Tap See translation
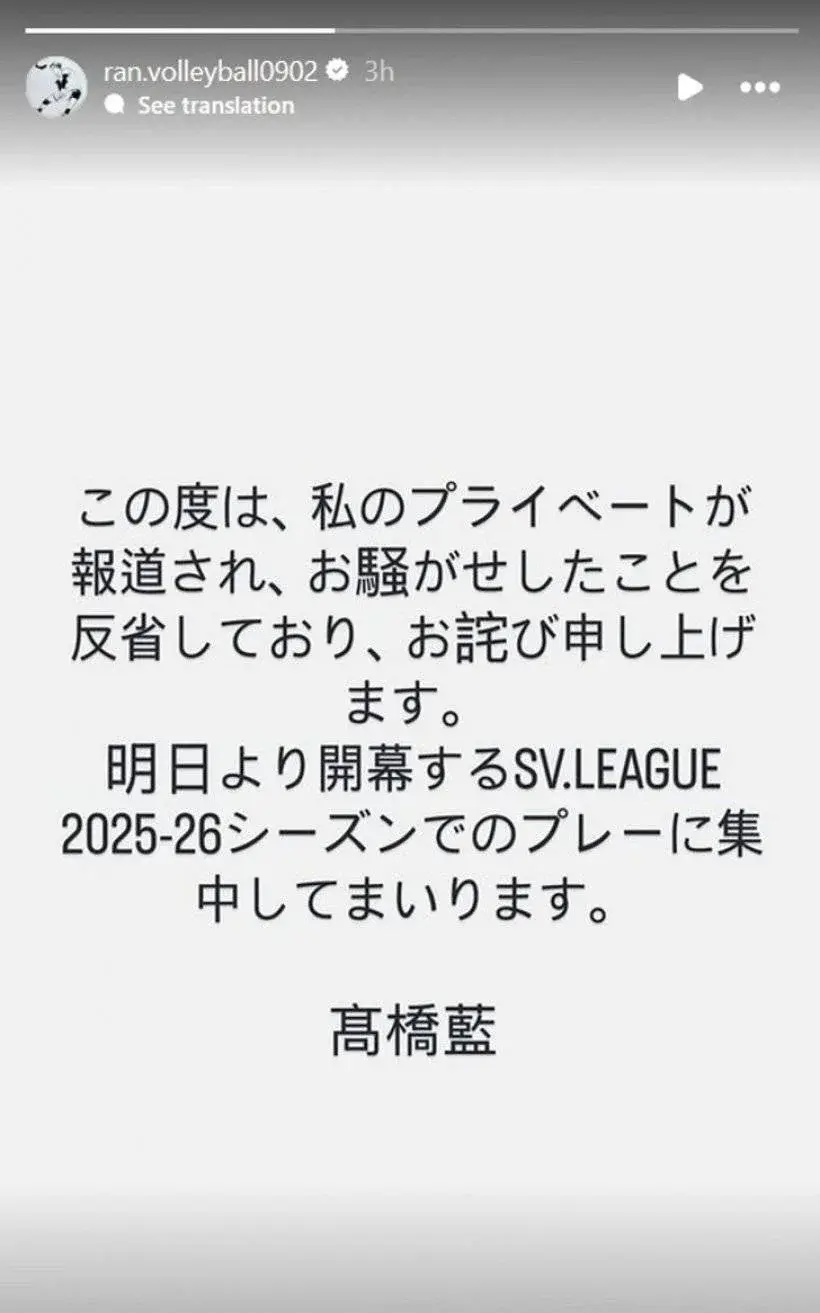Screen dimensions: 820x1313 click(215, 105)
